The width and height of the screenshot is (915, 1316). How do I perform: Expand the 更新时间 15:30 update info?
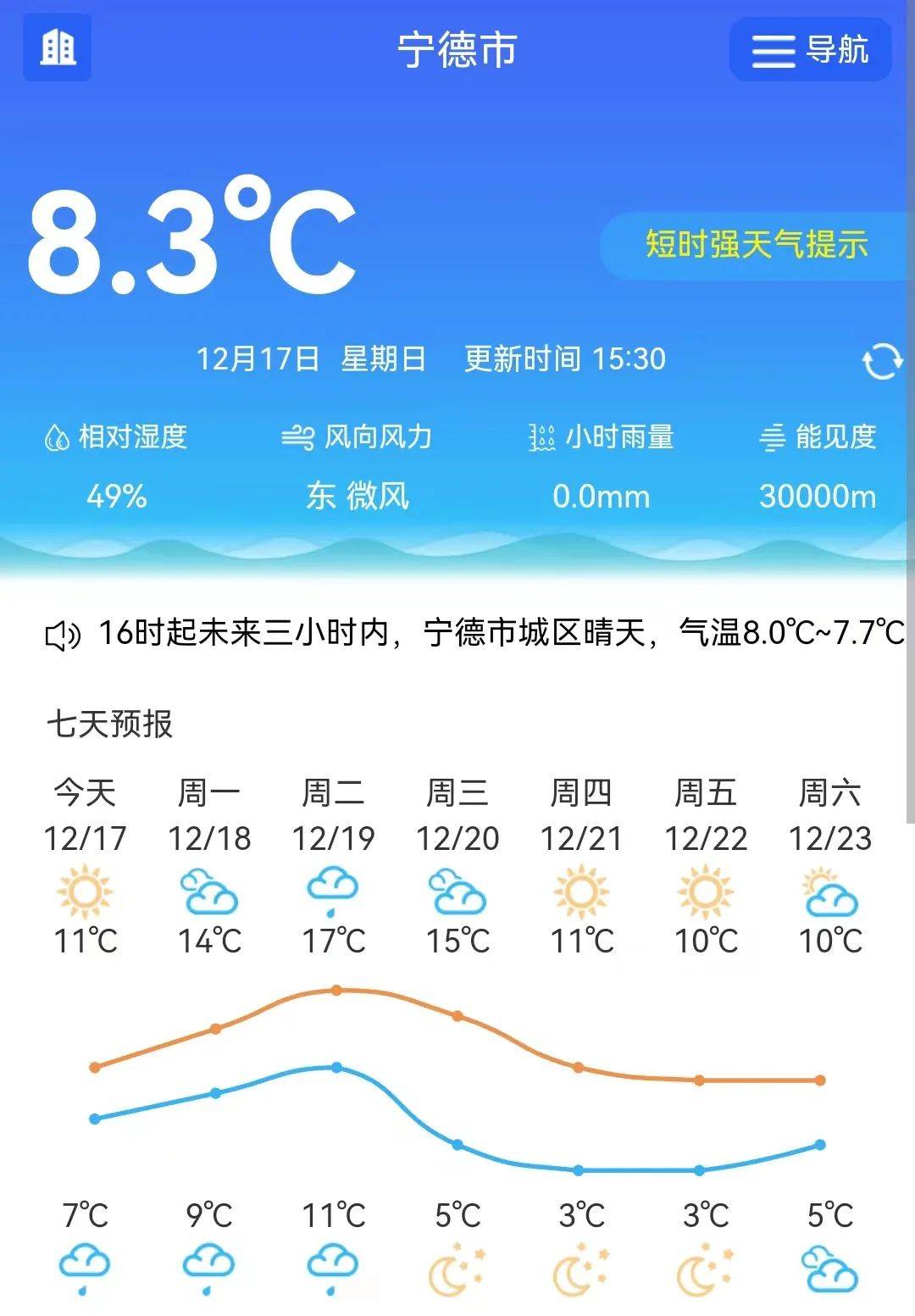(563, 358)
